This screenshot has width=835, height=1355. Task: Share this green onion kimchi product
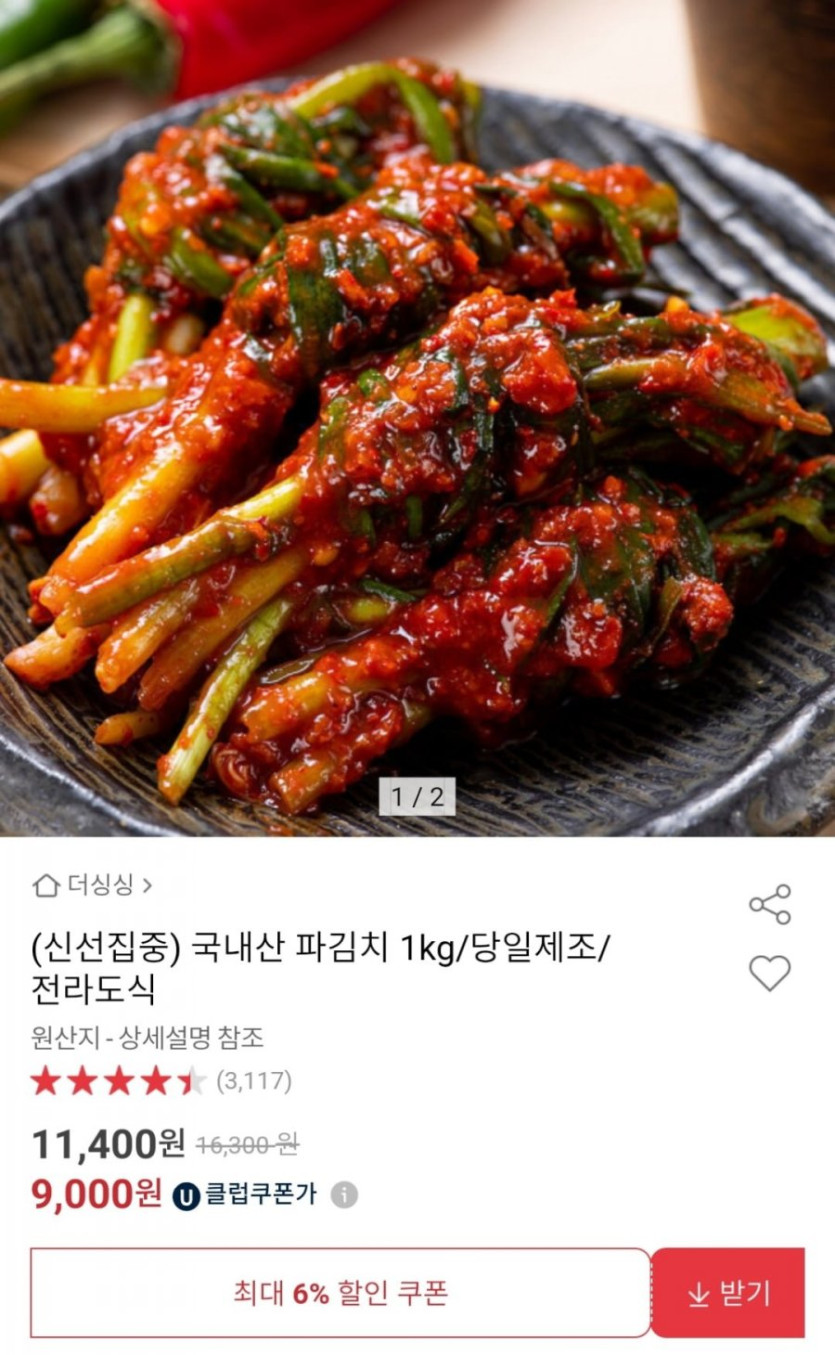[x=769, y=904]
